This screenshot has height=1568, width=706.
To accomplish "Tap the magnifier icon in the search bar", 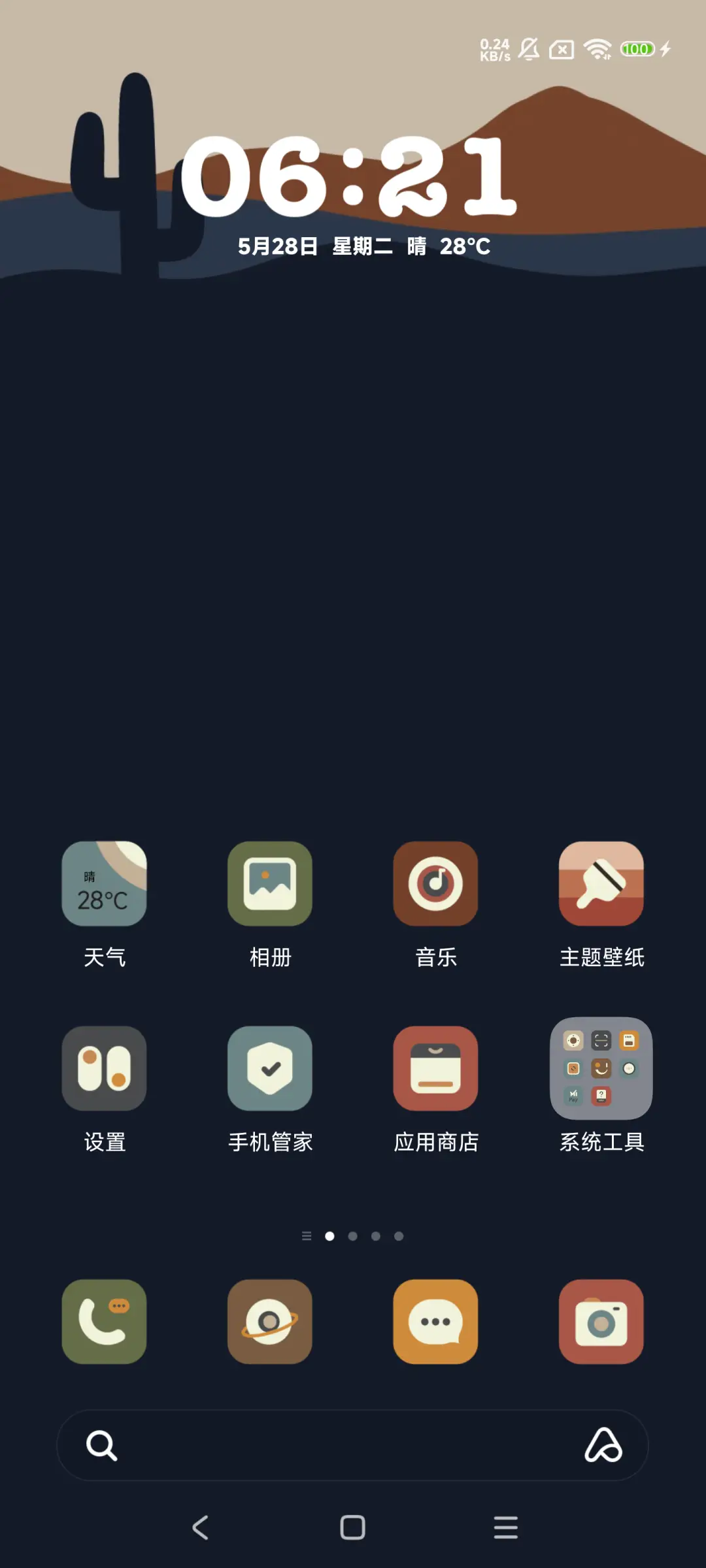I will click(105, 1446).
